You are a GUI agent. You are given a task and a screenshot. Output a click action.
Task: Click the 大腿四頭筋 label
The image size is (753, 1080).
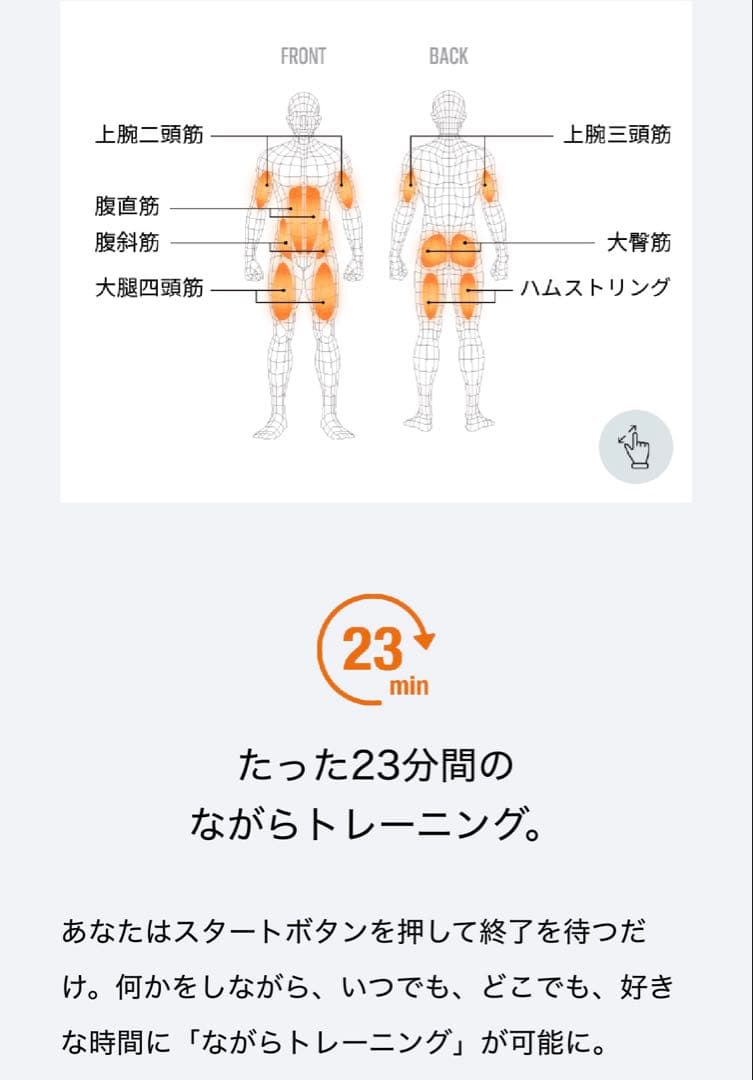tap(150, 287)
